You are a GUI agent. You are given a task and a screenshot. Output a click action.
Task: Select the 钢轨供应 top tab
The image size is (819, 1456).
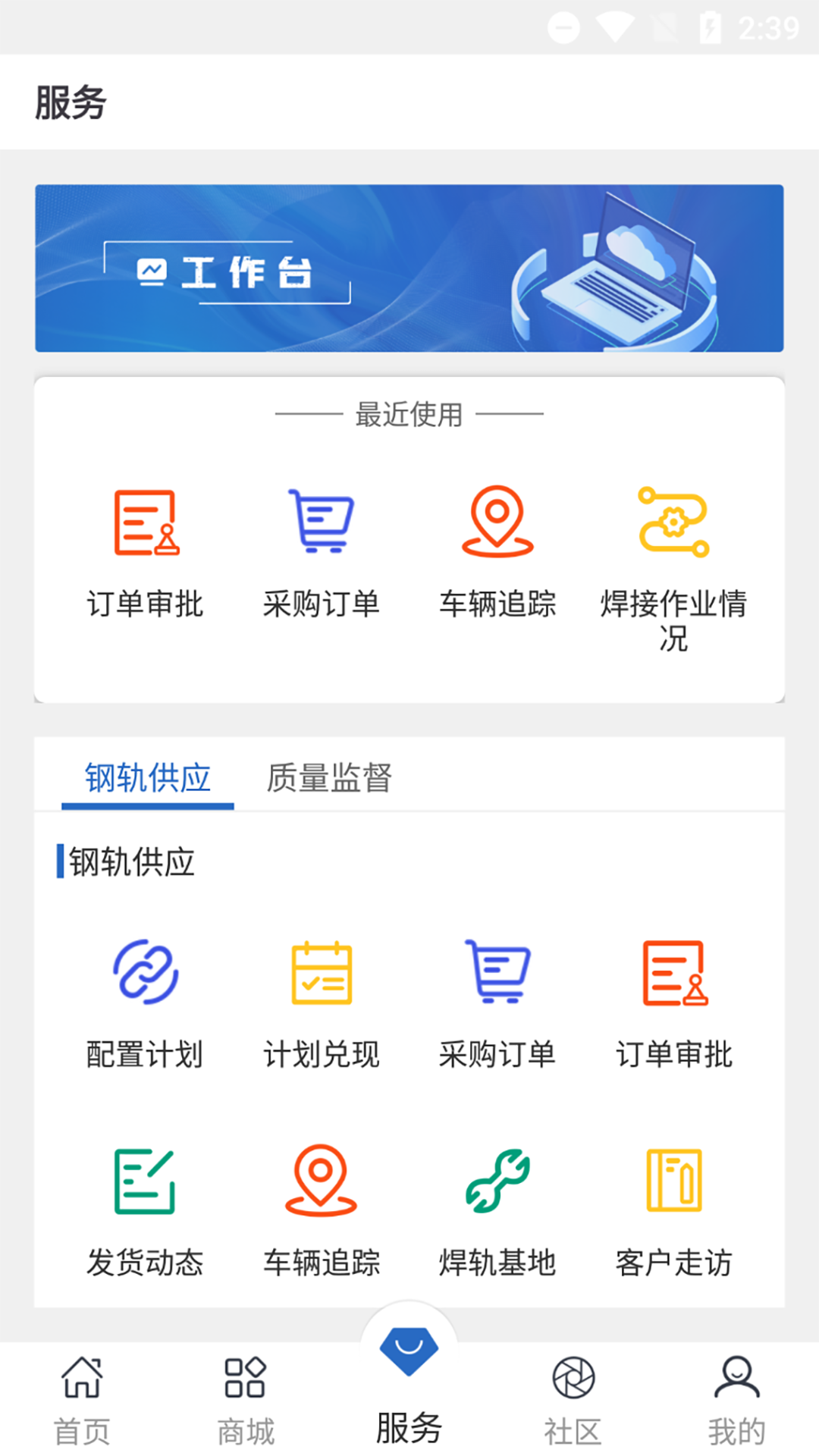pyautogui.click(x=148, y=778)
